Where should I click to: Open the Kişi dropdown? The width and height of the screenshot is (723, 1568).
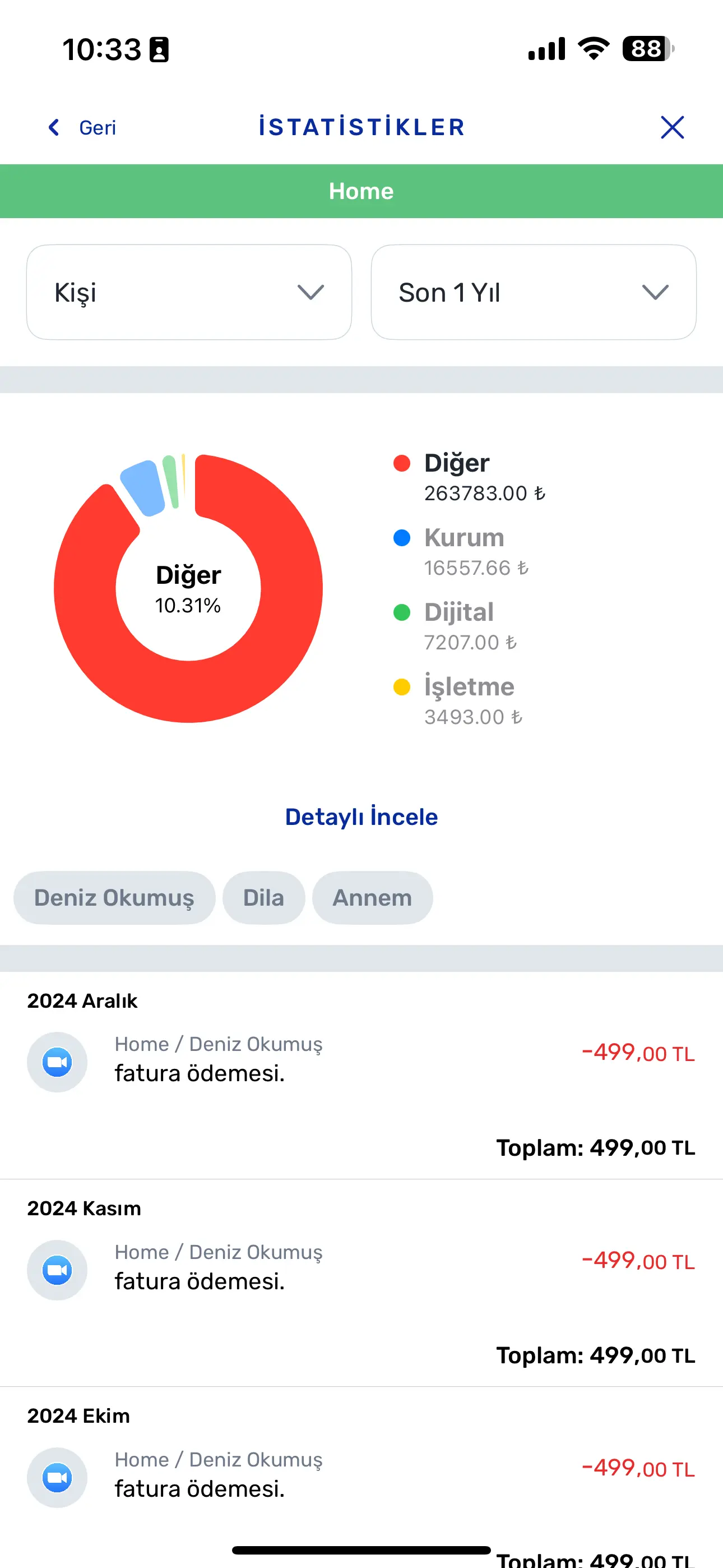(x=188, y=293)
